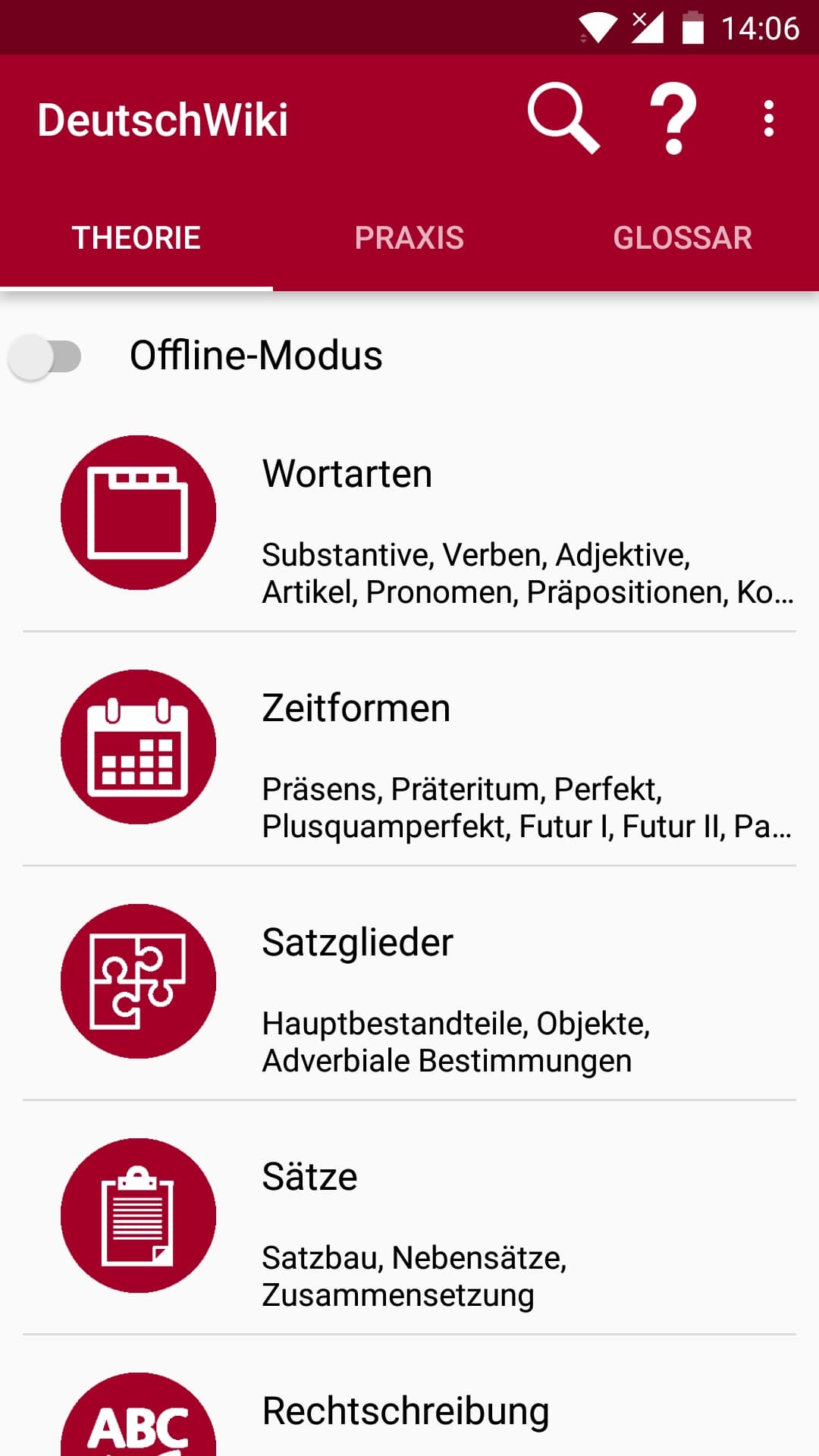
Task: Open the Wortarten category icon
Action: click(137, 514)
